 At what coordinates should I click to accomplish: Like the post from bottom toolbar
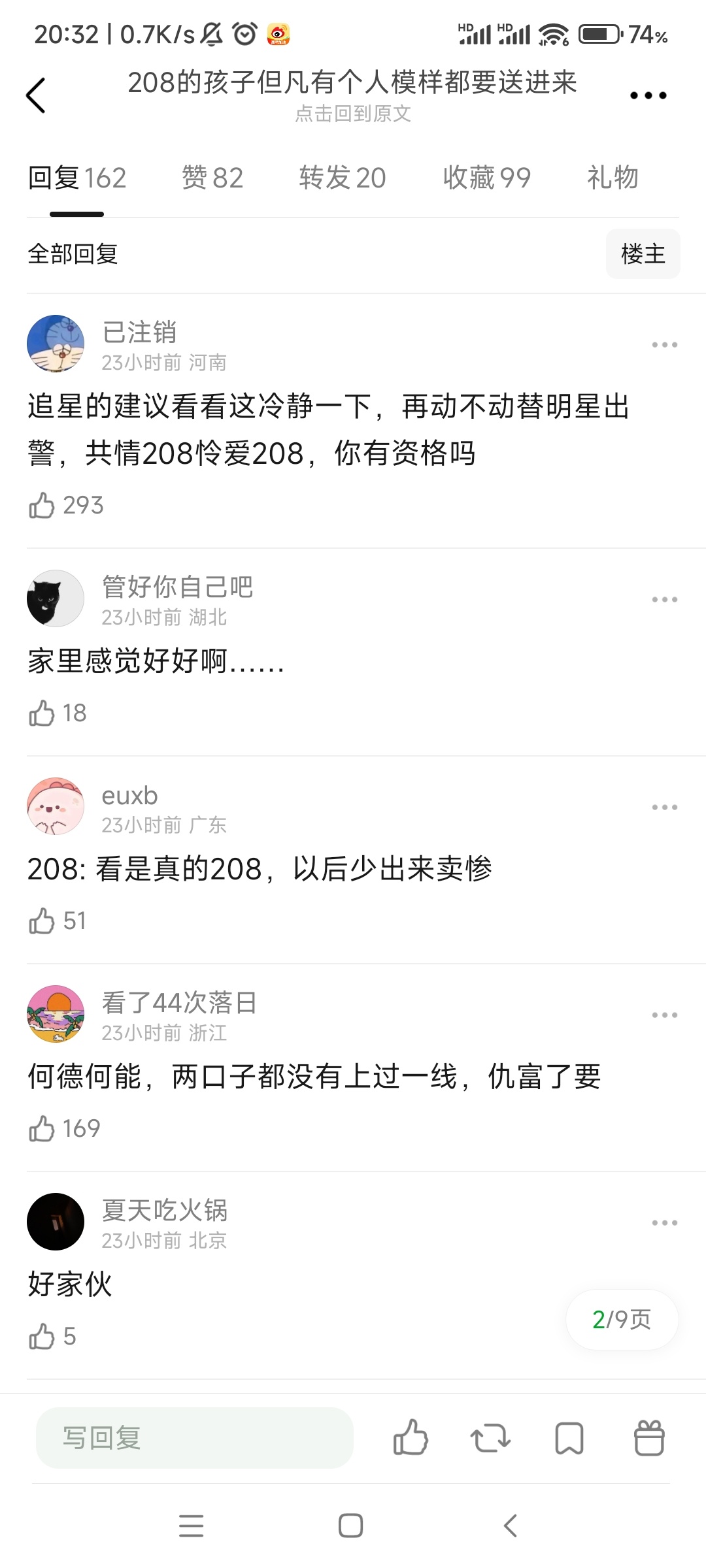click(411, 1438)
